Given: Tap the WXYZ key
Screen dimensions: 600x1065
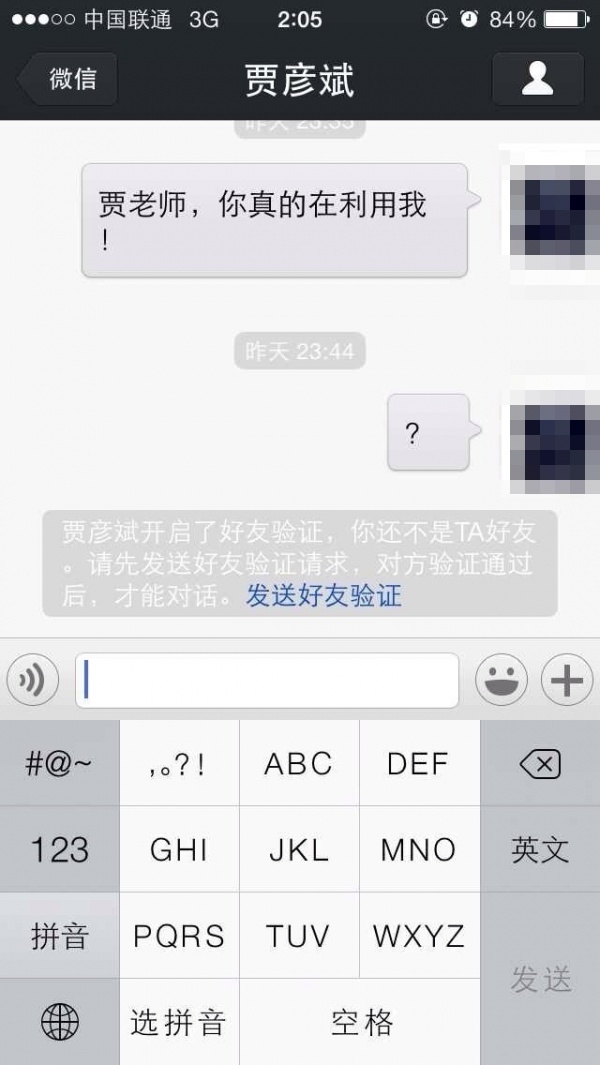Looking at the screenshot, I should (419, 936).
